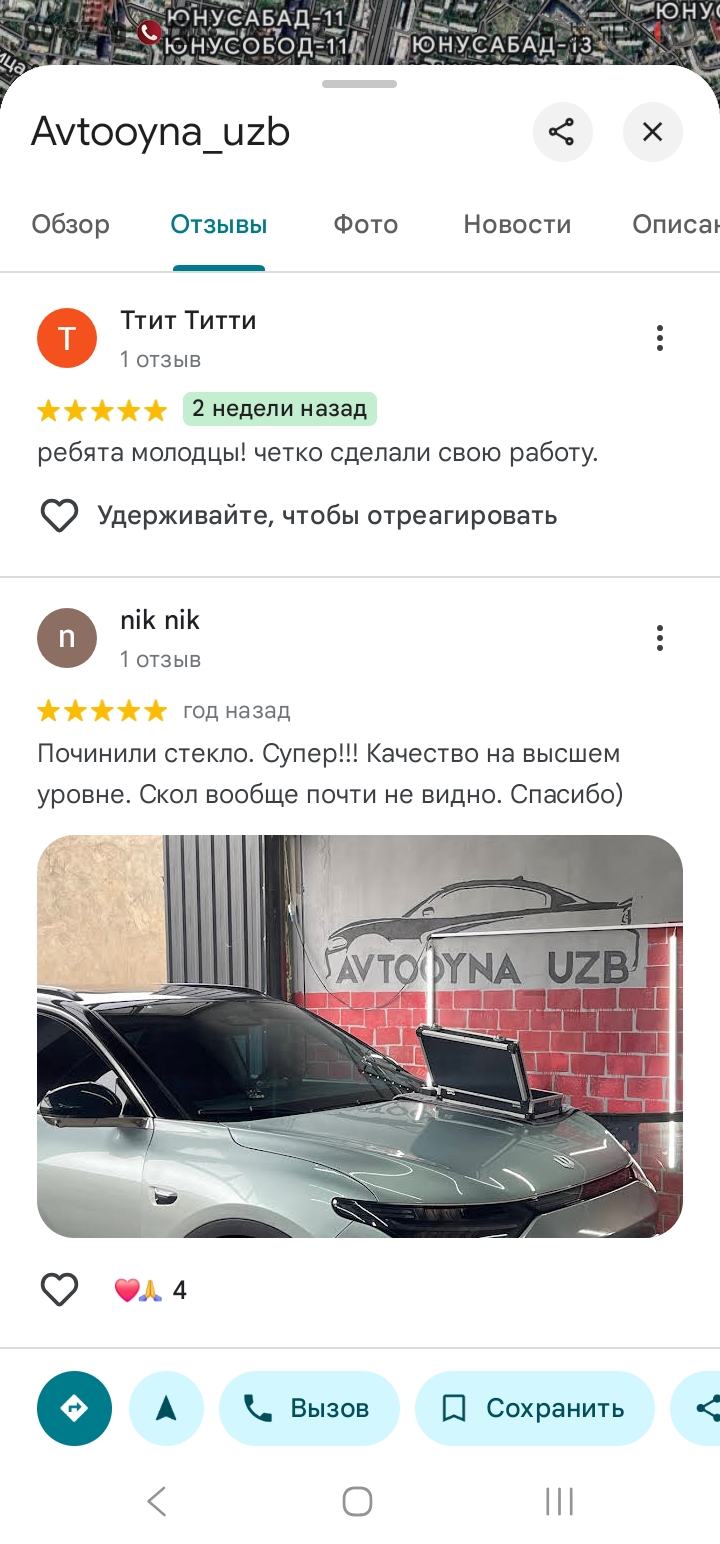Tap the heart to react to Ттит Титти's review
Image resolution: width=720 pixels, height=1544 pixels.
click(59, 515)
